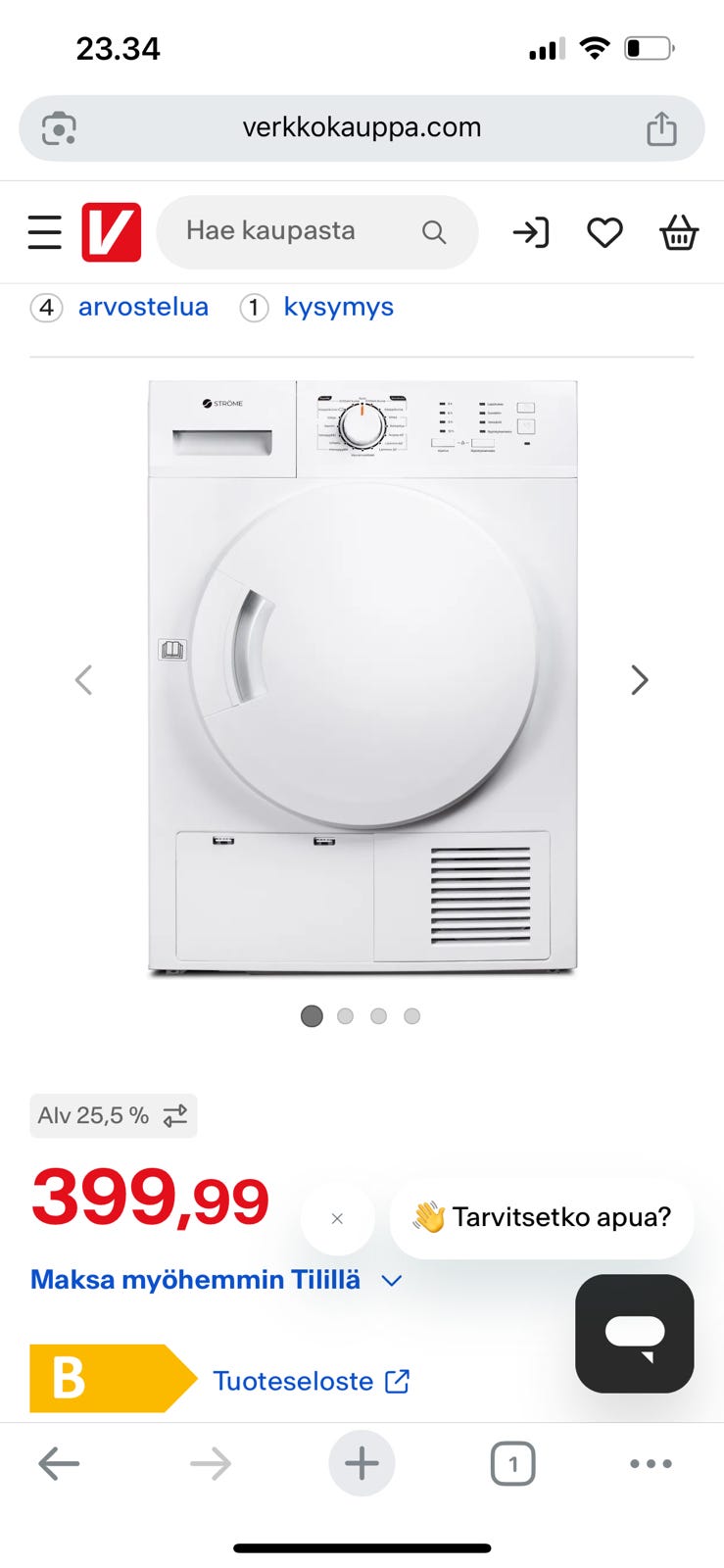Open the browser tabs overview
Image resolution: width=724 pixels, height=1568 pixels.
click(x=512, y=1463)
